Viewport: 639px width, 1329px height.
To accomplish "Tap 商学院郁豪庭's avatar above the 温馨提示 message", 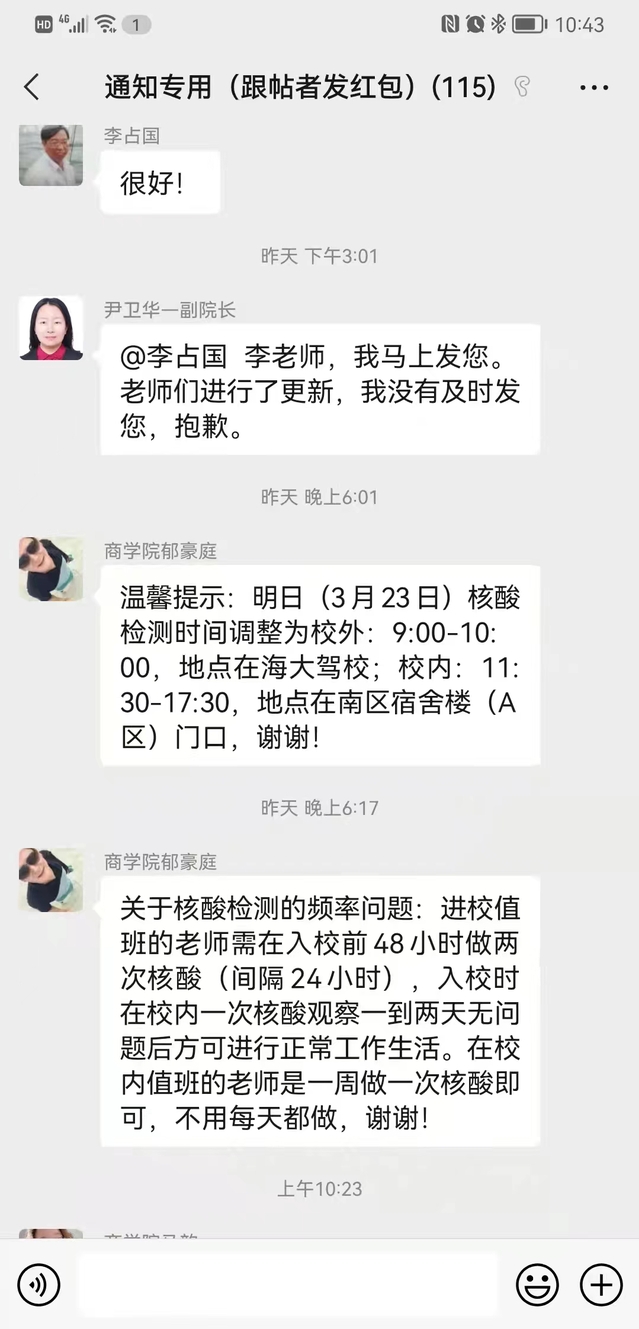I will pyautogui.click(x=51, y=569).
